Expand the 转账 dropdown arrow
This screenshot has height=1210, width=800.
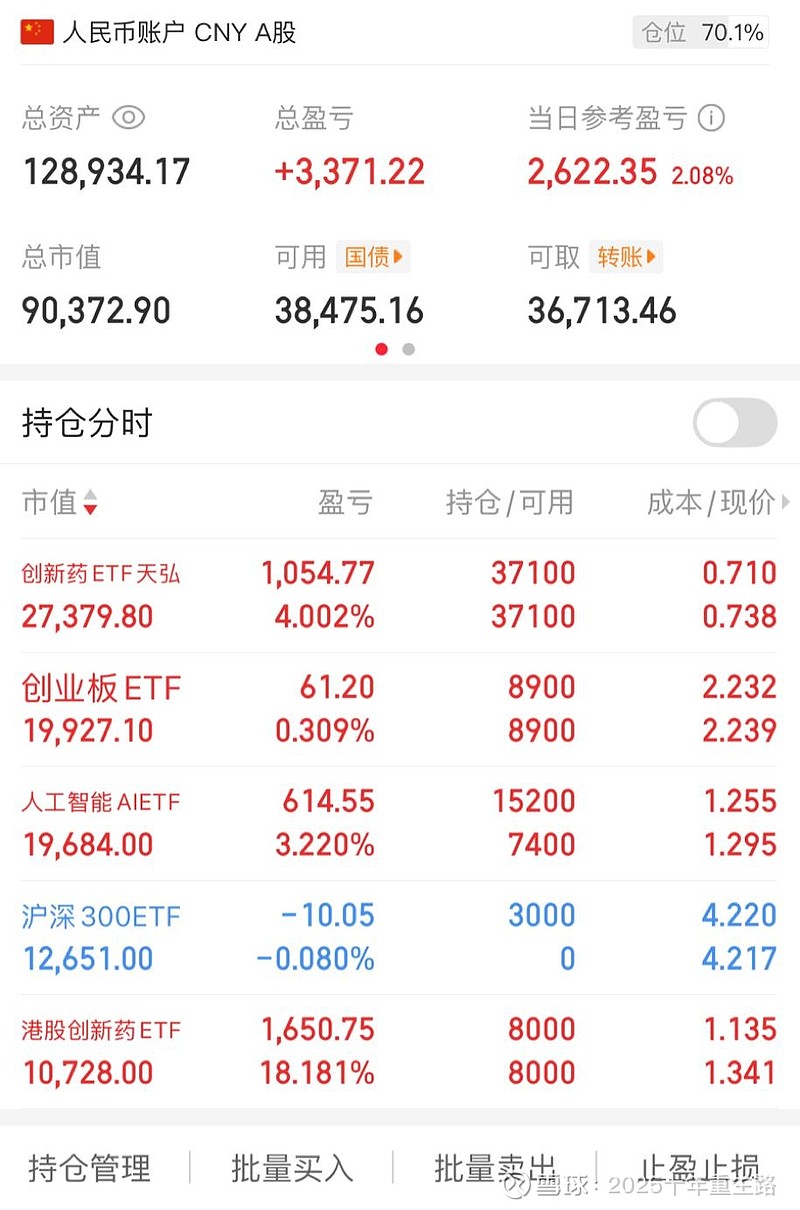pyautogui.click(x=653, y=257)
